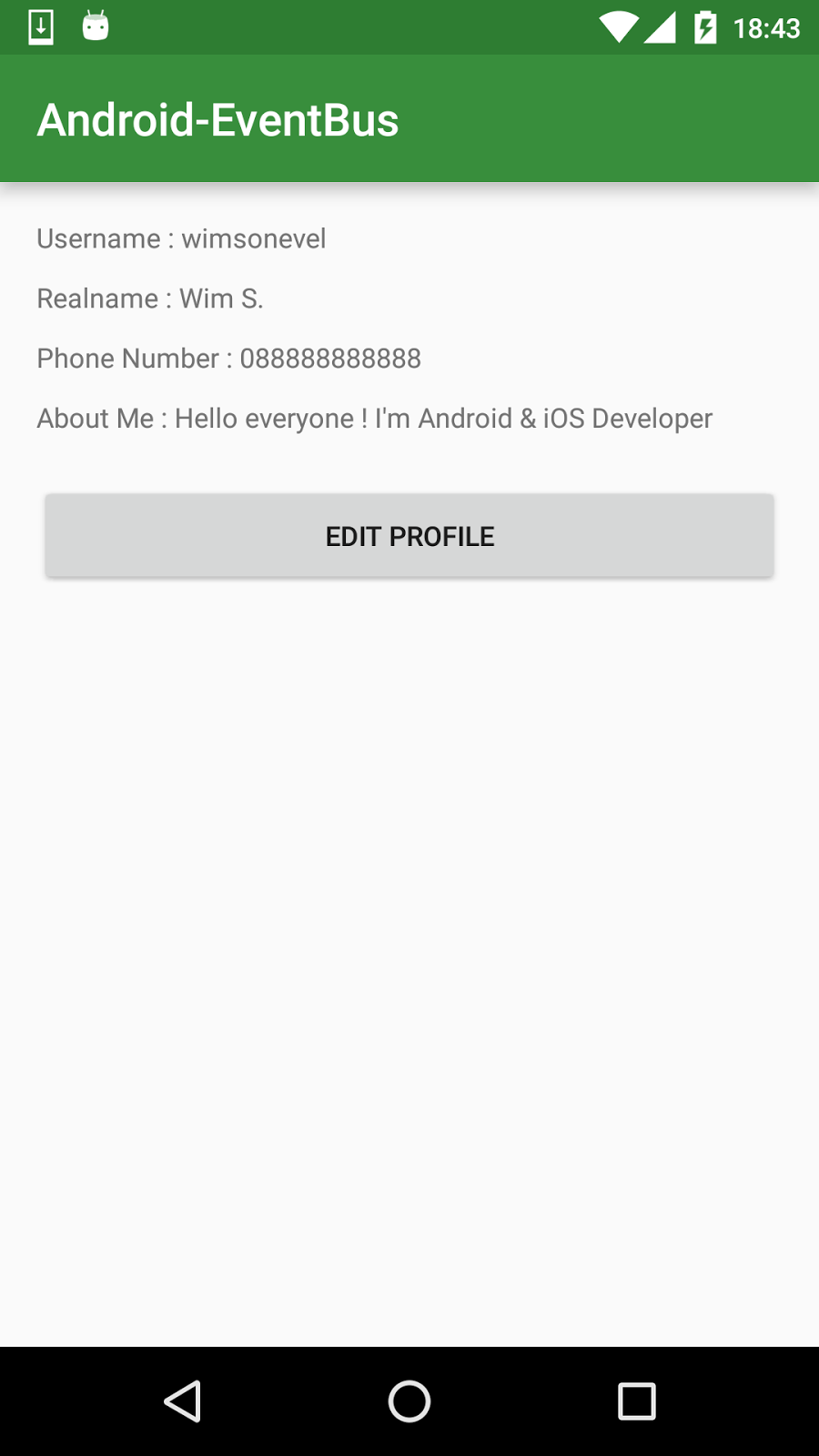Select the phone number 088888888888

pos(330,358)
